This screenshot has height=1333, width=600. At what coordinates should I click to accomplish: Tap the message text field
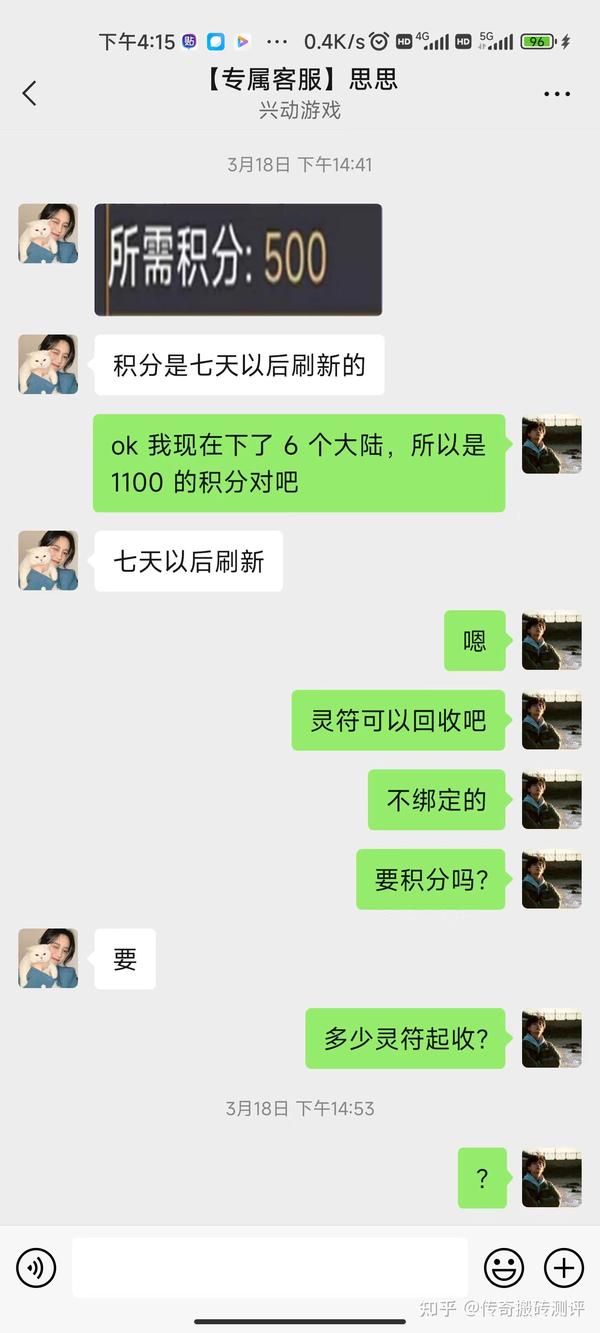[269, 1268]
